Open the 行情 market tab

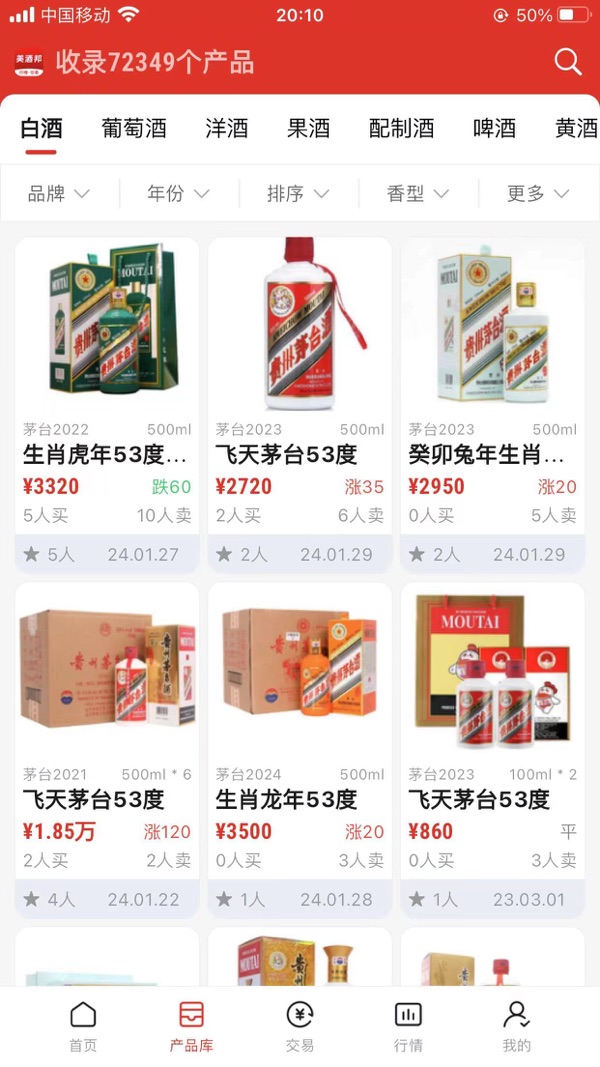(408, 1026)
